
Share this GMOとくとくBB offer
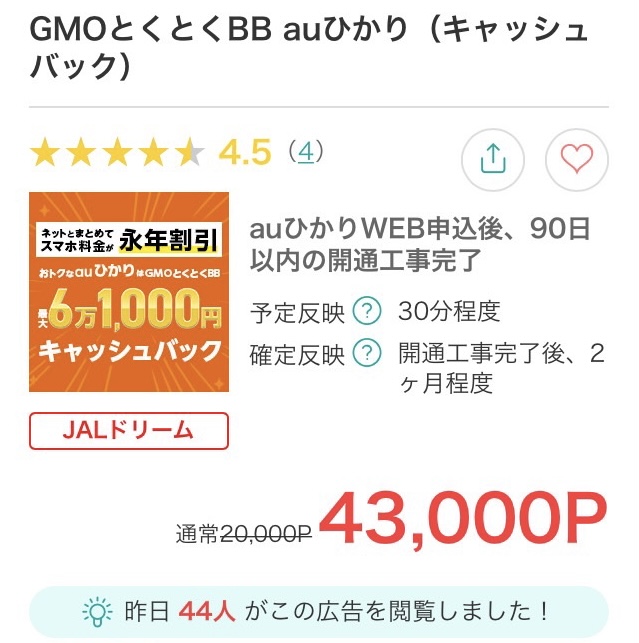point(492,158)
